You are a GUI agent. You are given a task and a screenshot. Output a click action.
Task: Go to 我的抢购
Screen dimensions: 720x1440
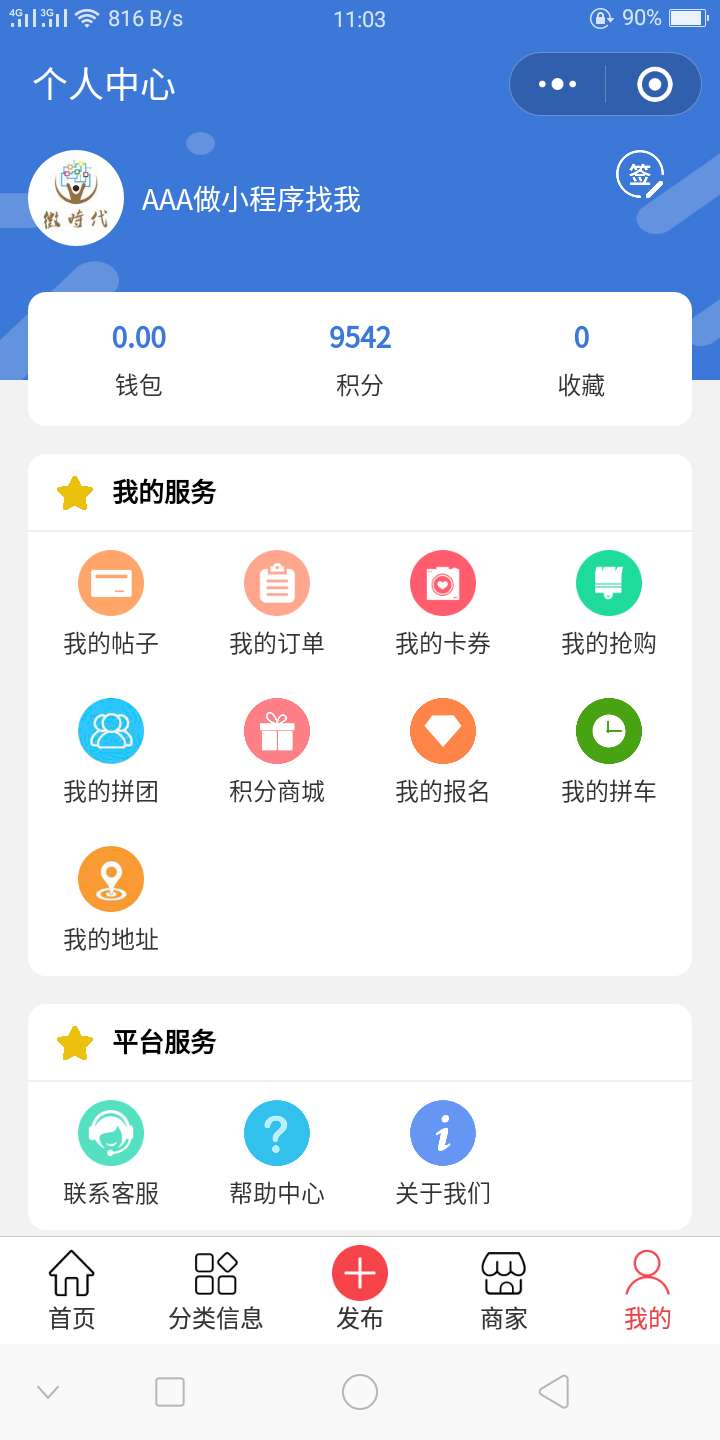609,603
